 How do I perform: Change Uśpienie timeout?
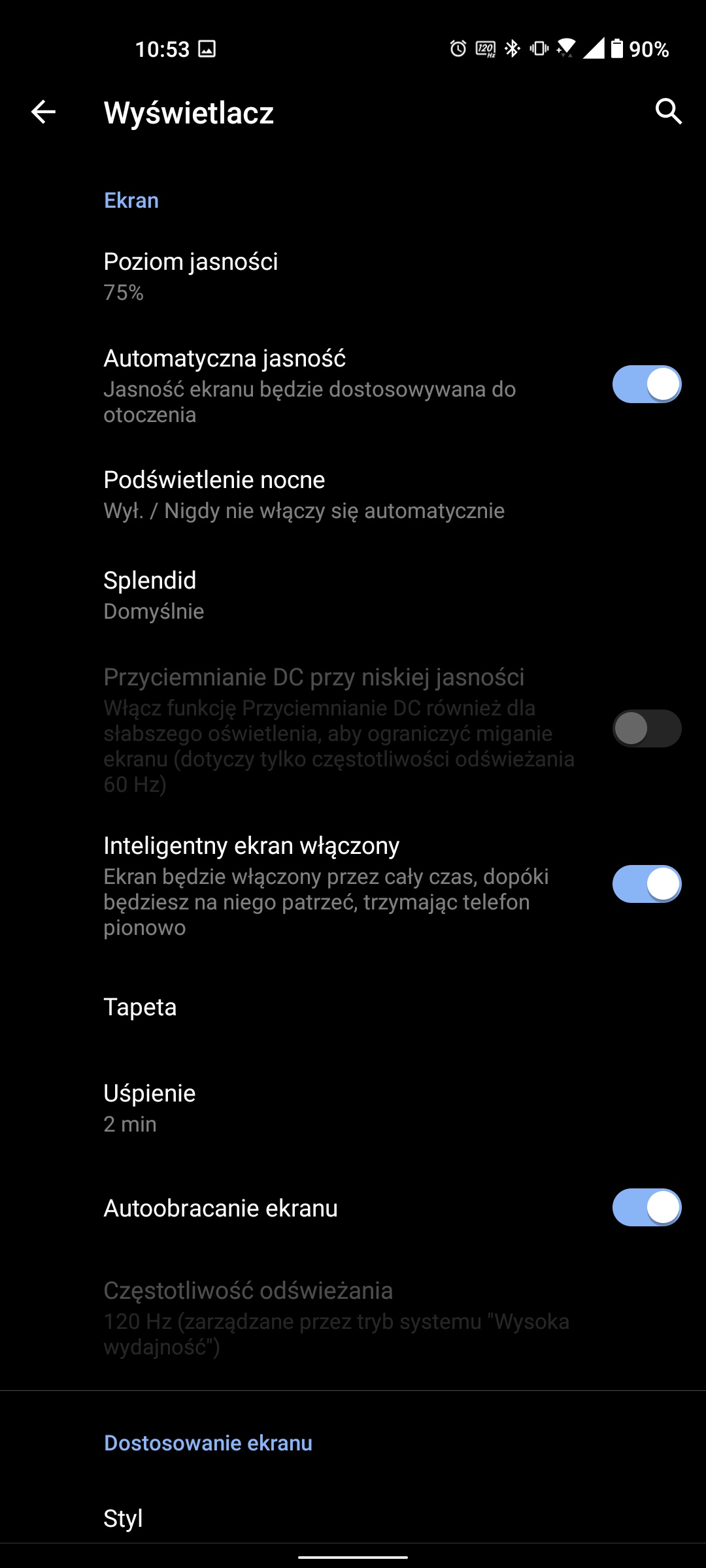(150, 1107)
